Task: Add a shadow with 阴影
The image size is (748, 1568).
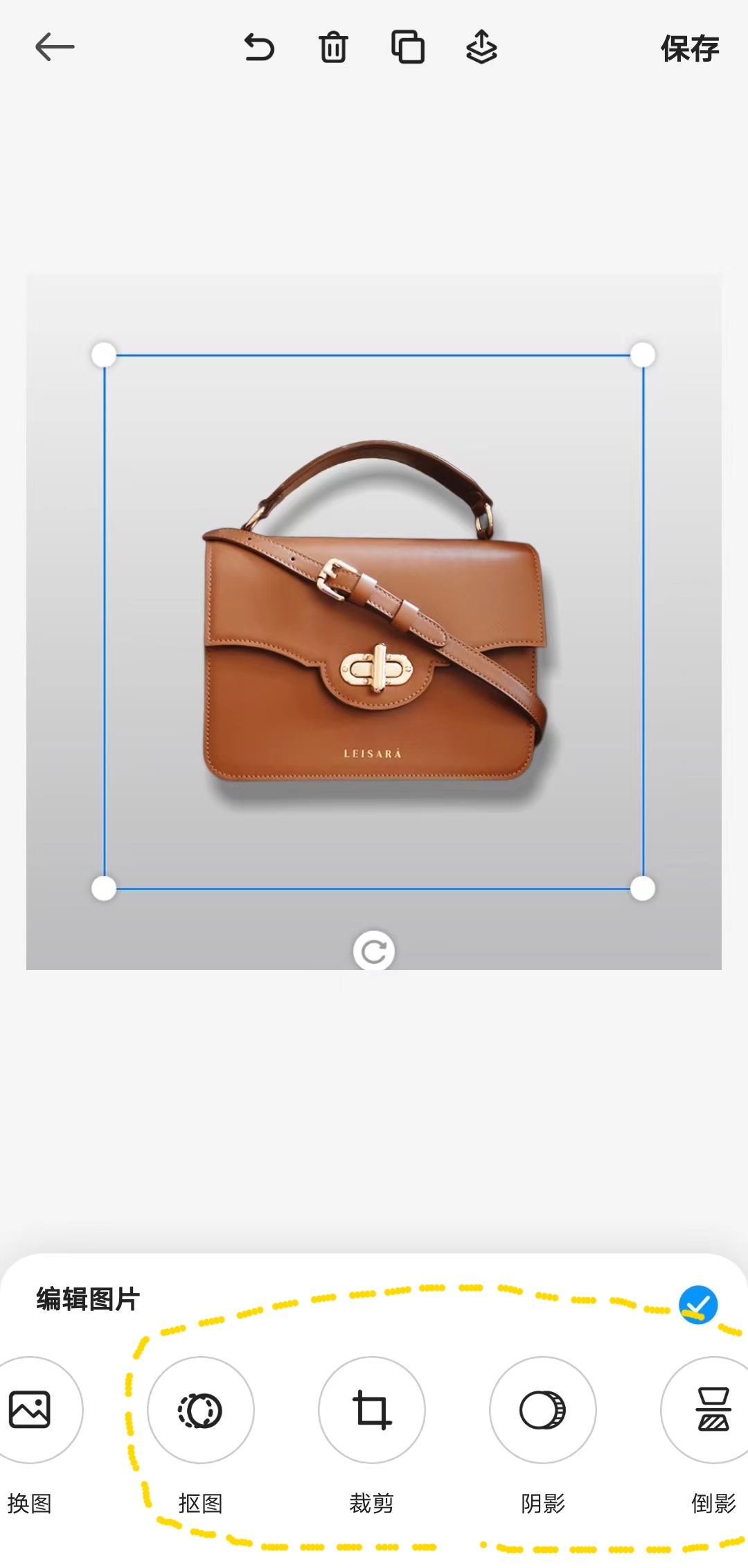Action: point(542,1410)
